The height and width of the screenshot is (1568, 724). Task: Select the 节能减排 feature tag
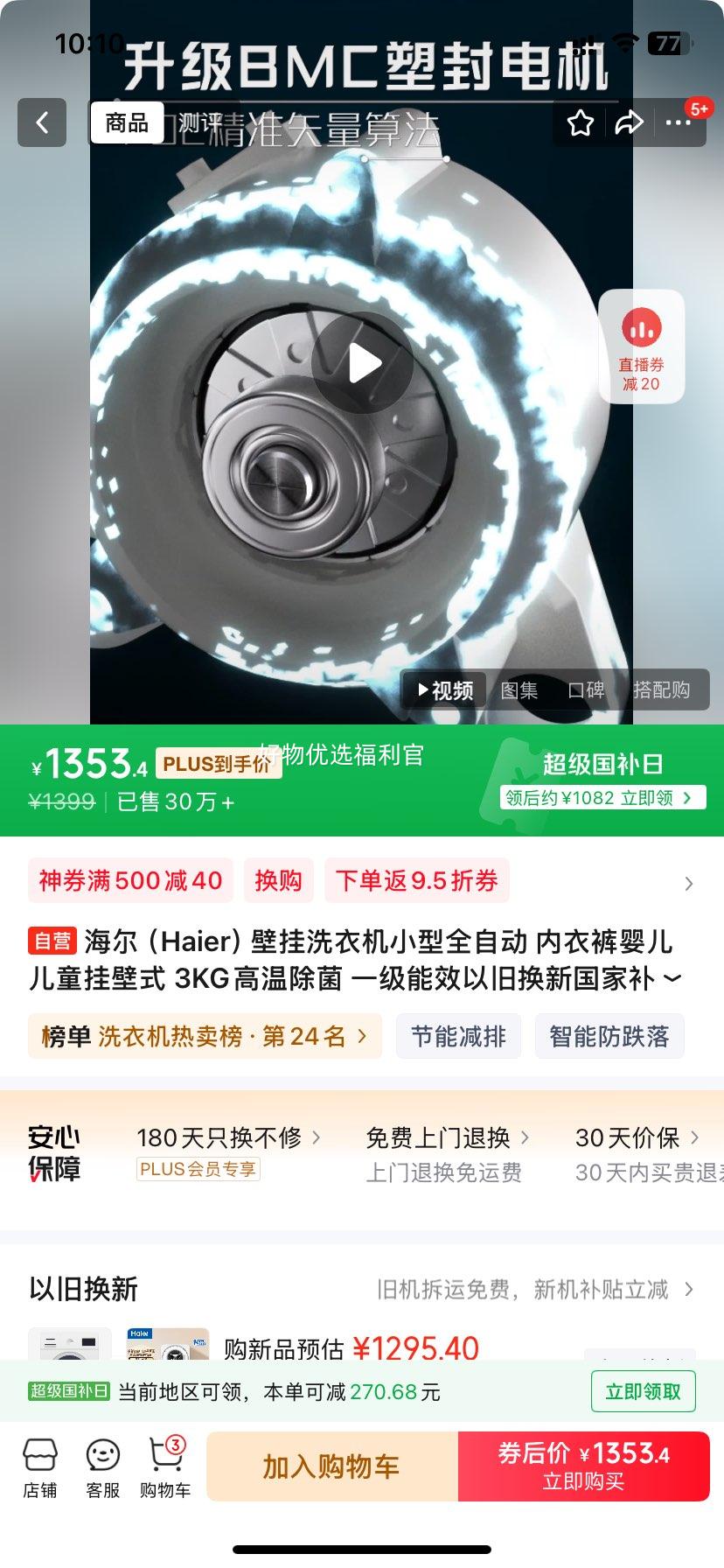[458, 1036]
